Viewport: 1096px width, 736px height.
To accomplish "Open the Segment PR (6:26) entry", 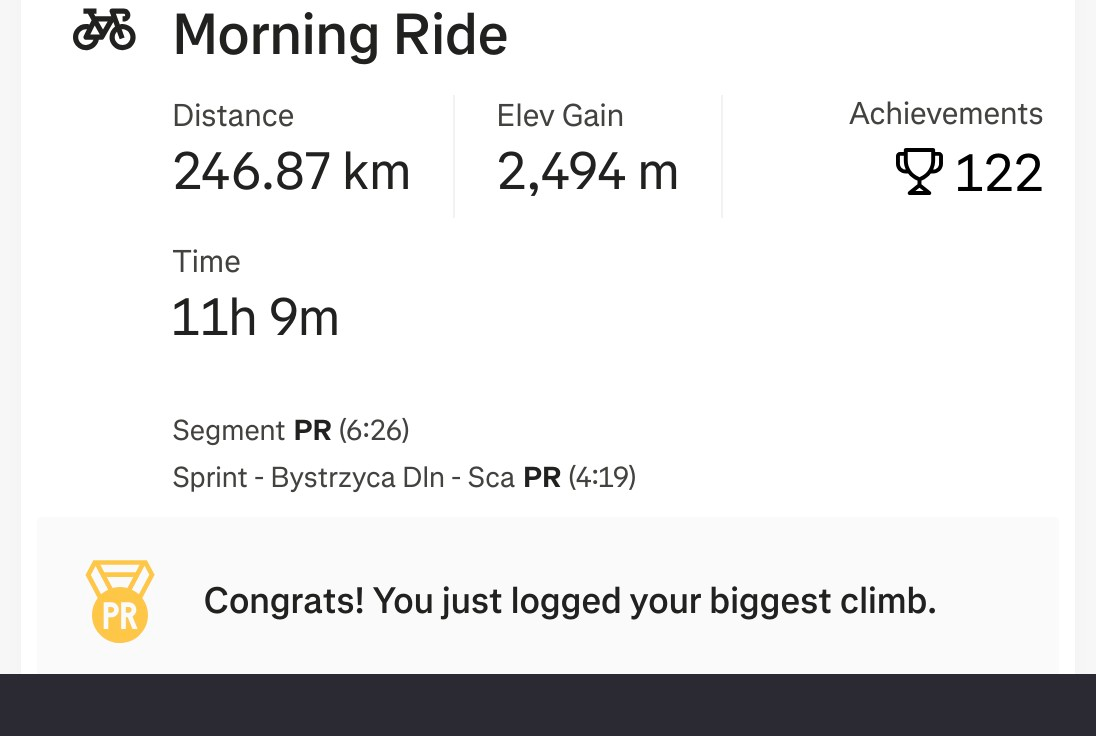I will [291, 431].
